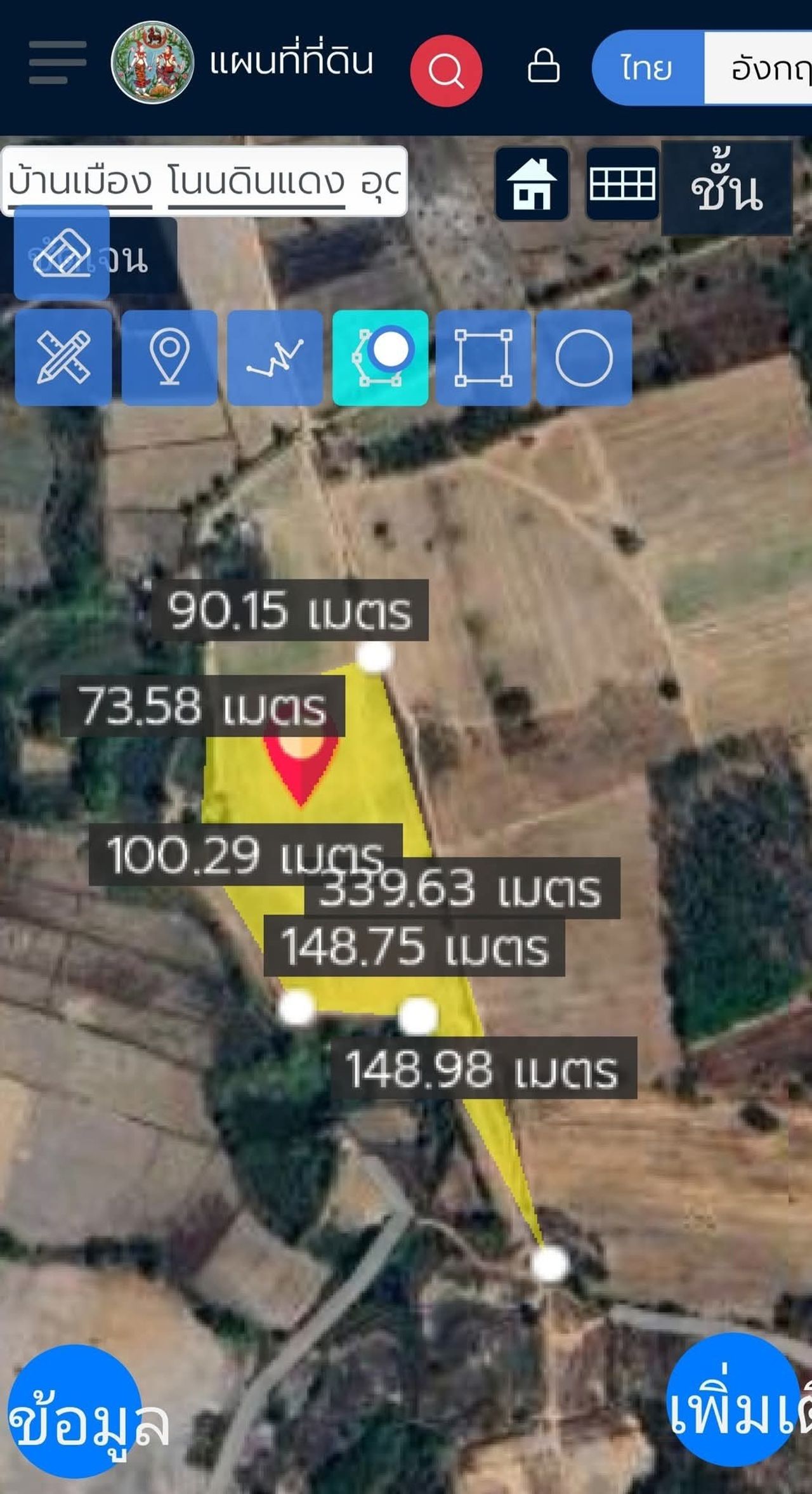Select the location pin tool
Image resolution: width=812 pixels, height=1494 pixels.
pyautogui.click(x=169, y=358)
